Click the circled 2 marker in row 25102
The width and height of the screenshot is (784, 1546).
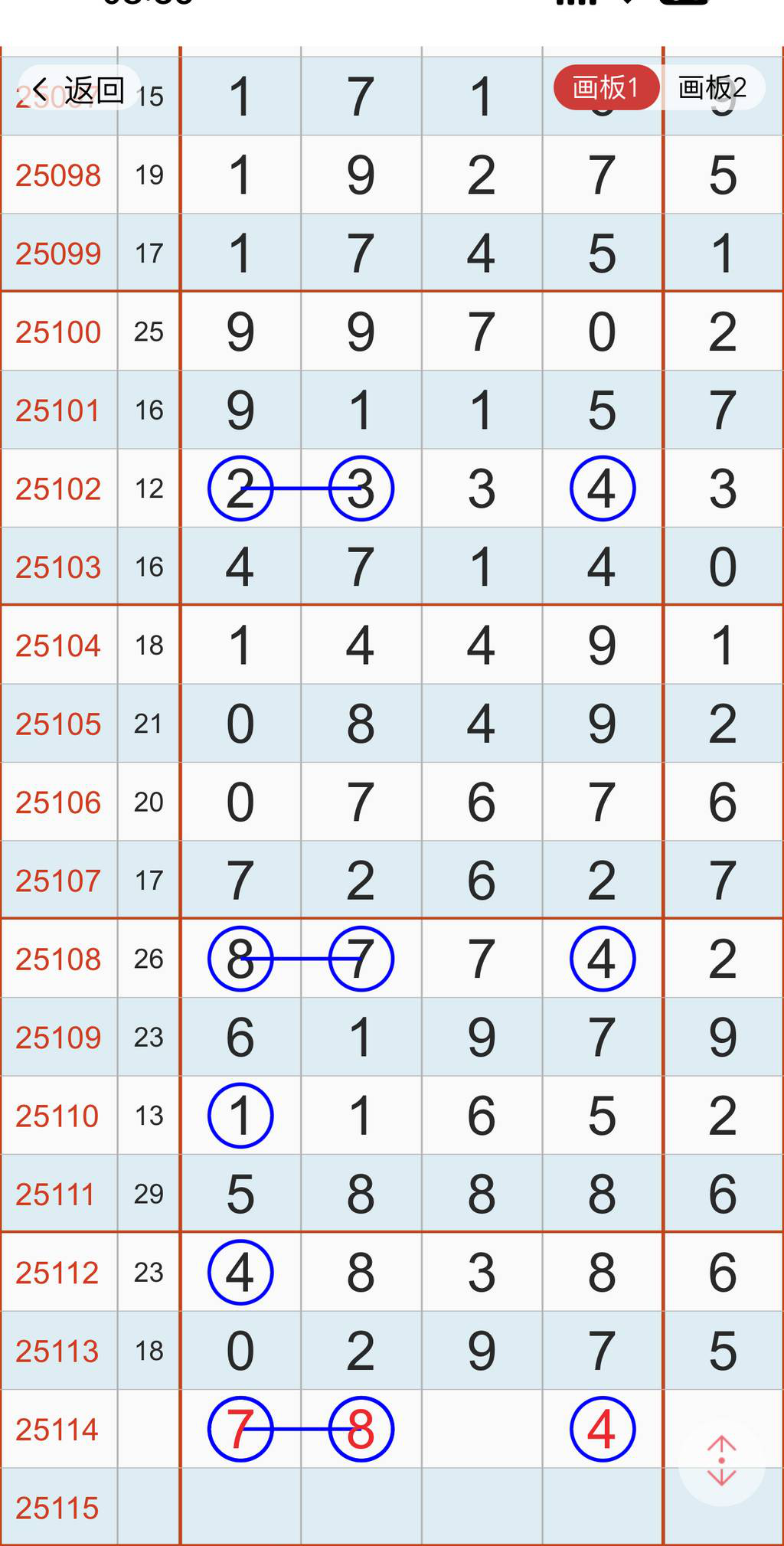(240, 488)
